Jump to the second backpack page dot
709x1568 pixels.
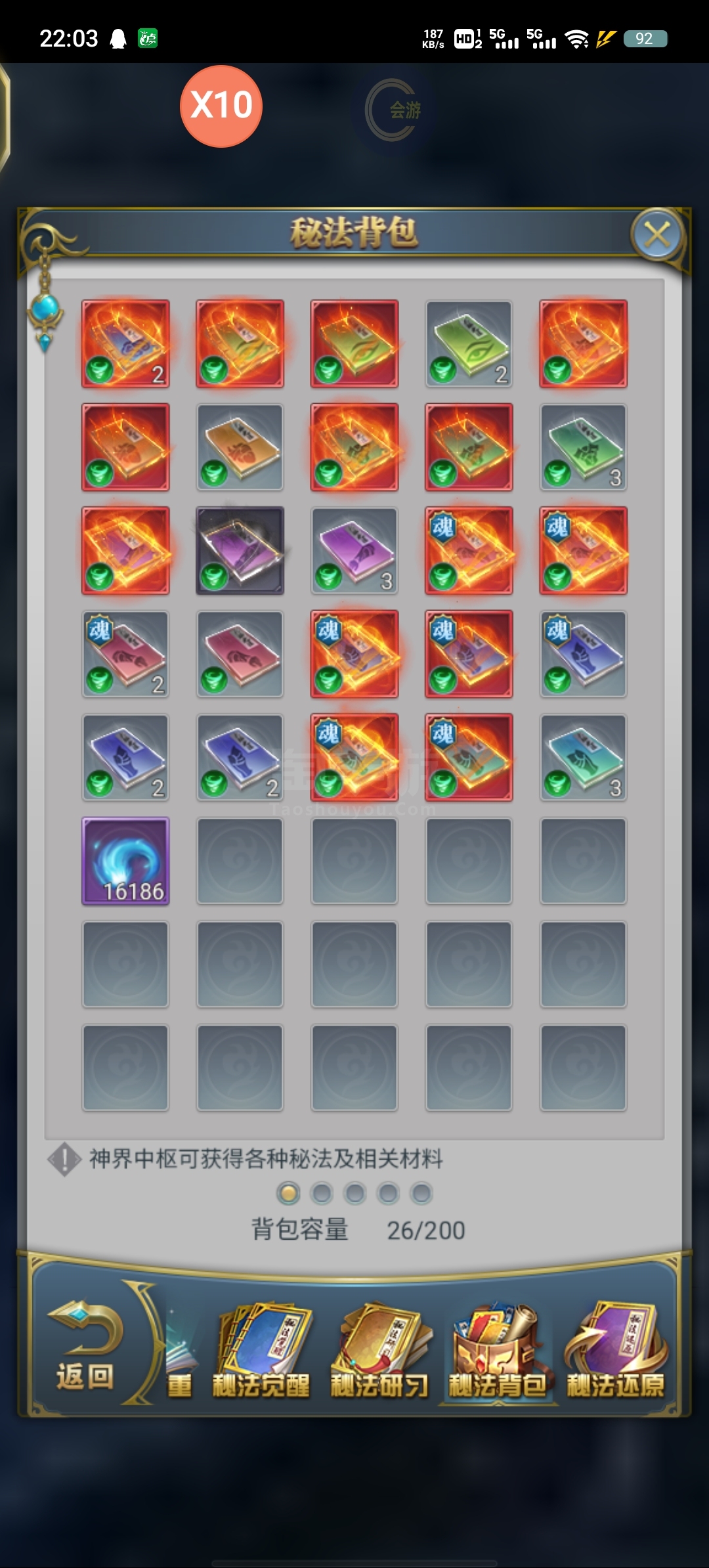(x=322, y=1192)
